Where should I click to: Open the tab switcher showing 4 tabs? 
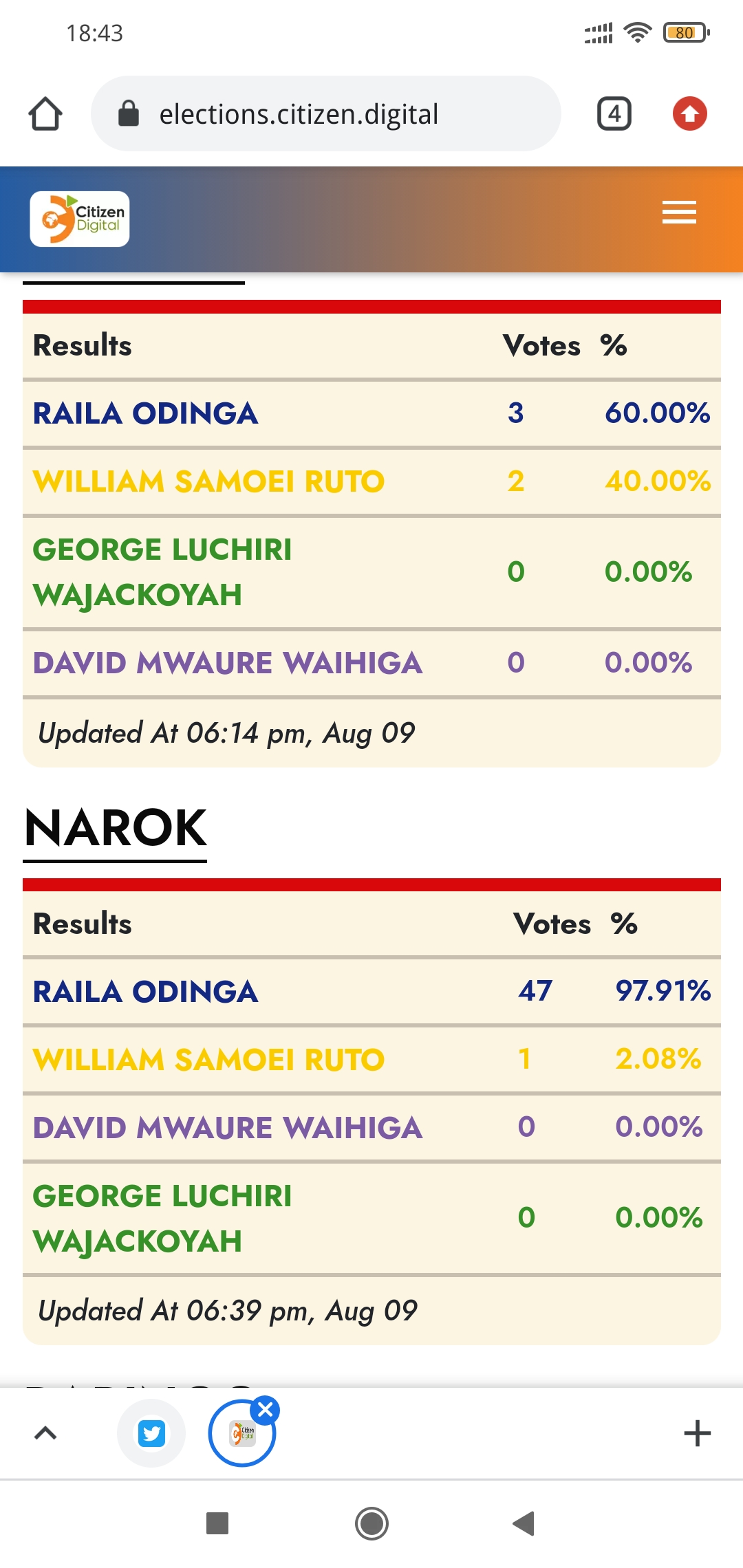click(614, 114)
